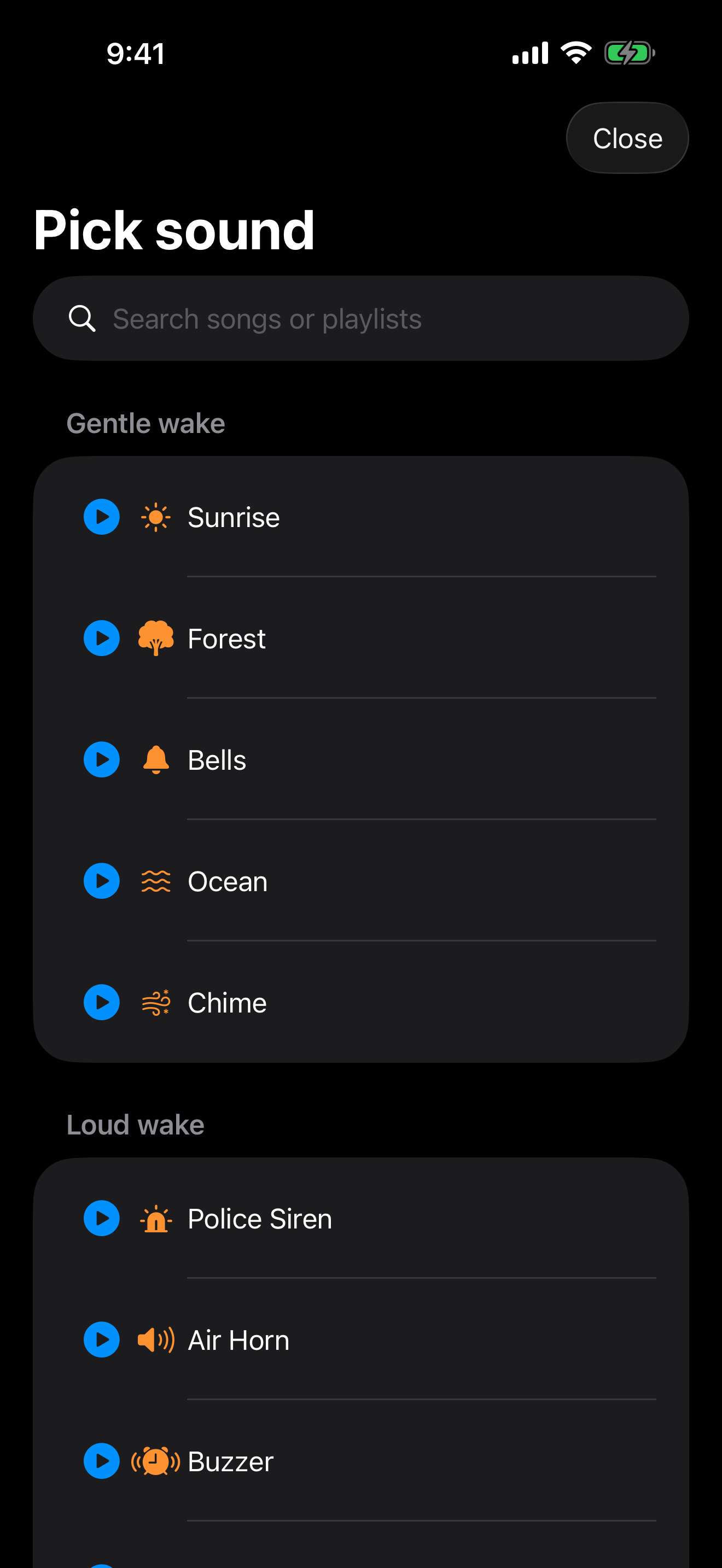
Task: Click the sun icon next to Sunrise
Action: tap(156, 517)
